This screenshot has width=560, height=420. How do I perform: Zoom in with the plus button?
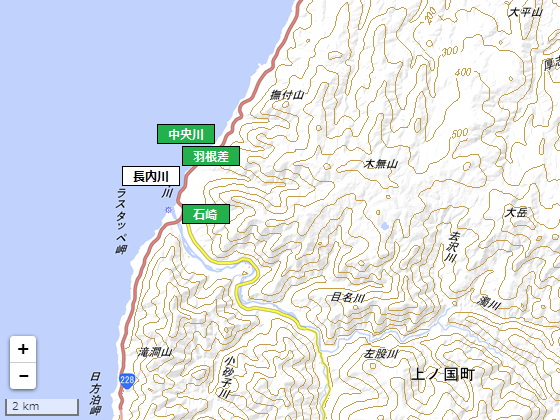pyautogui.click(x=23, y=349)
